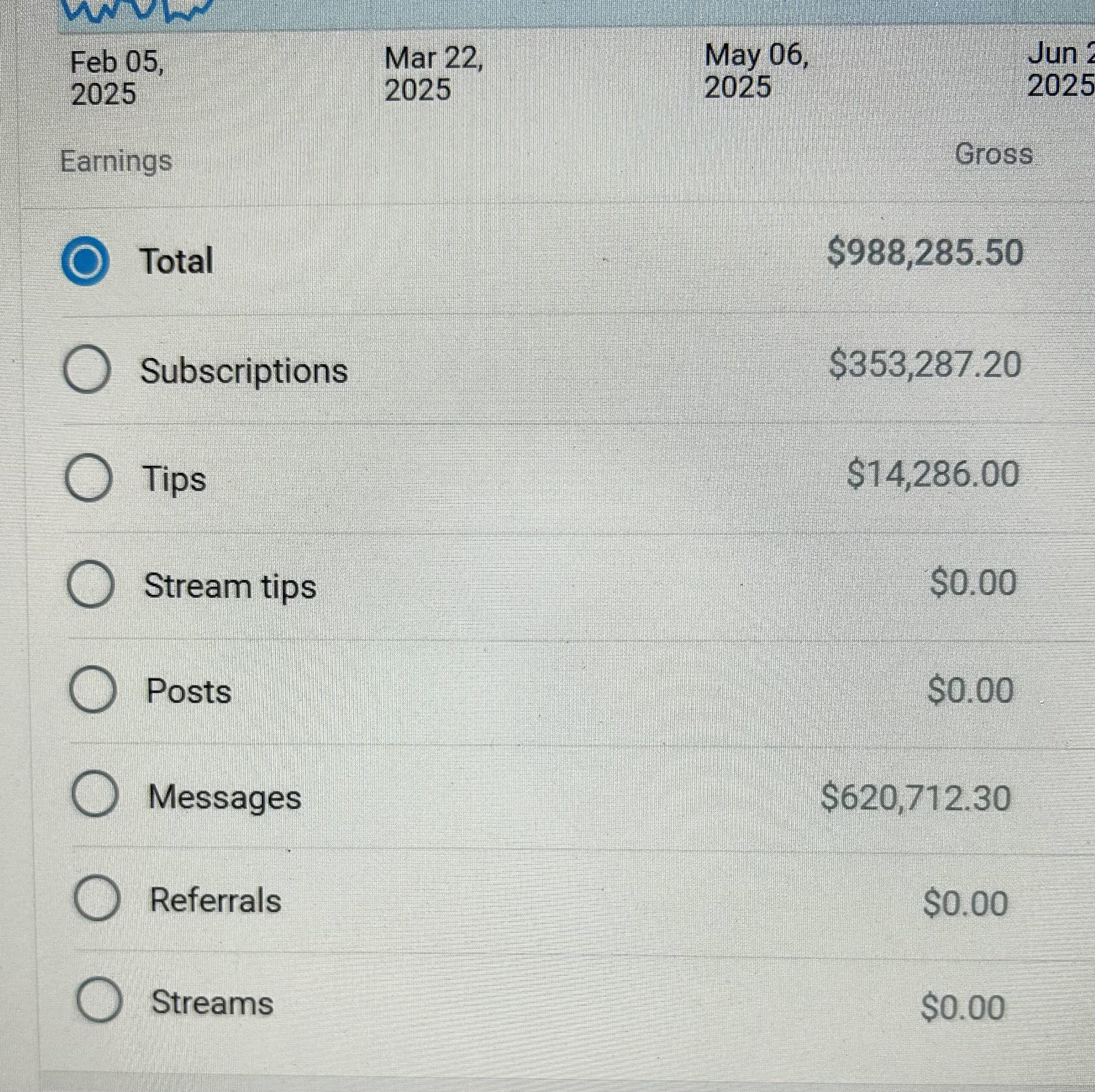Switch chart to Stream tips earnings

click(x=89, y=586)
